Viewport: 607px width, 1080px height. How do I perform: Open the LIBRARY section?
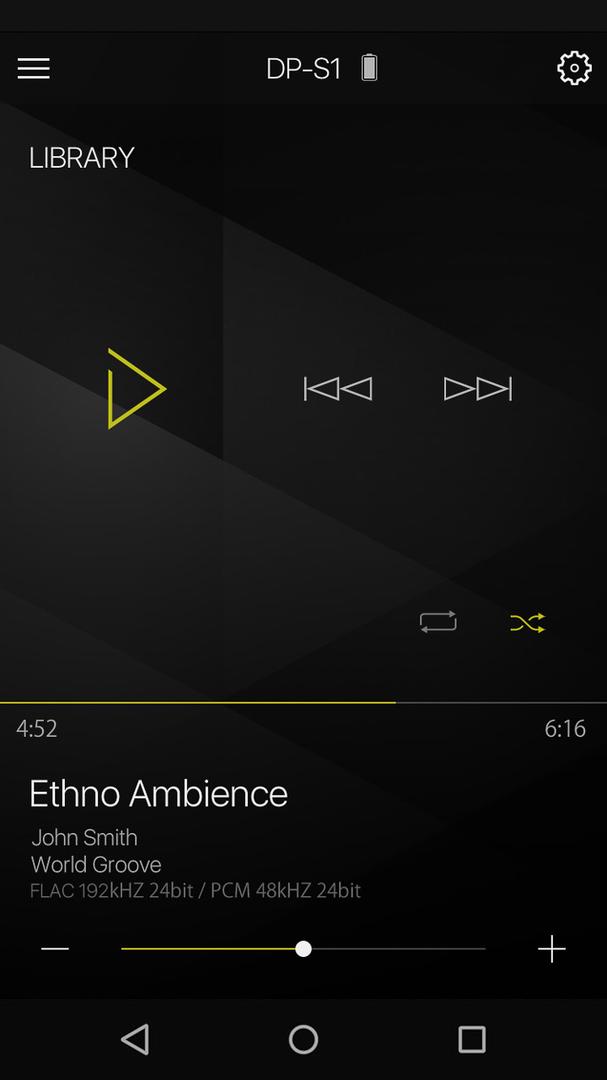point(81,158)
